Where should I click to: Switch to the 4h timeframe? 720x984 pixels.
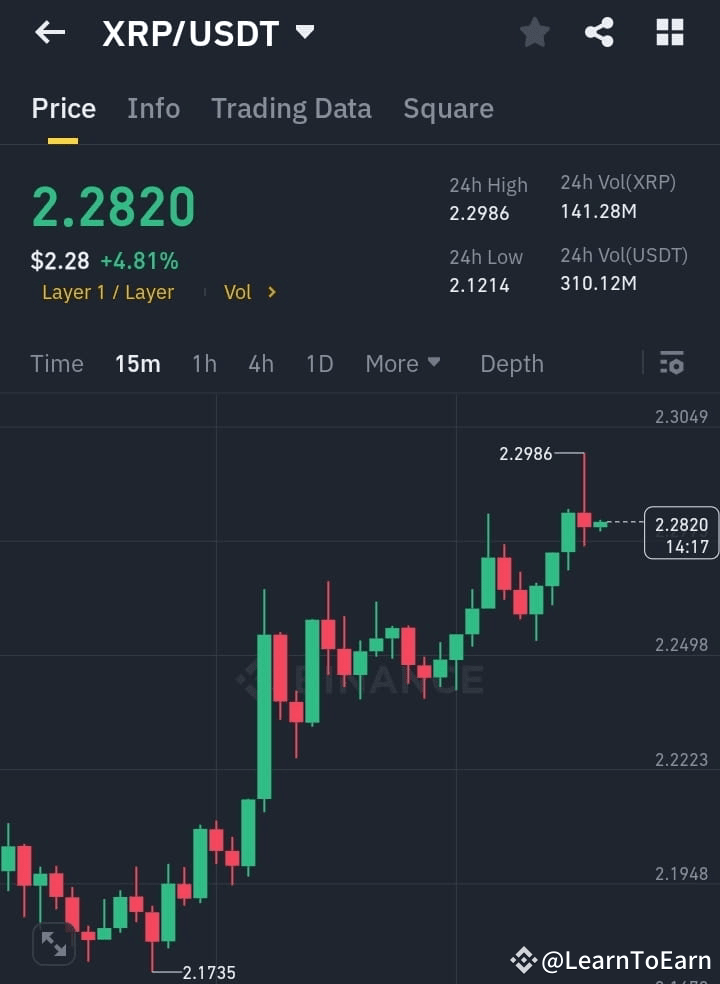click(x=260, y=364)
